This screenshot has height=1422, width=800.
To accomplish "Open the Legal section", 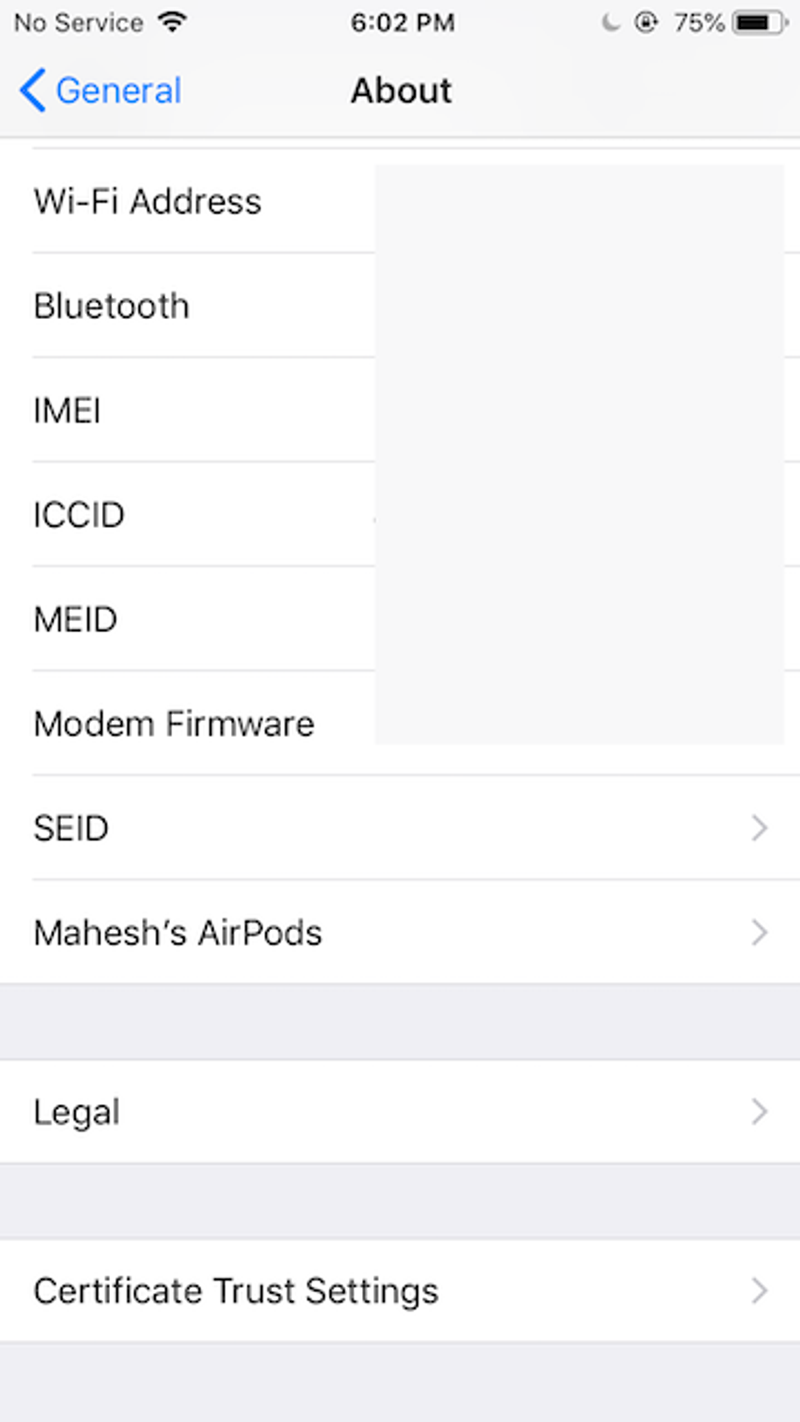I will click(x=400, y=1112).
